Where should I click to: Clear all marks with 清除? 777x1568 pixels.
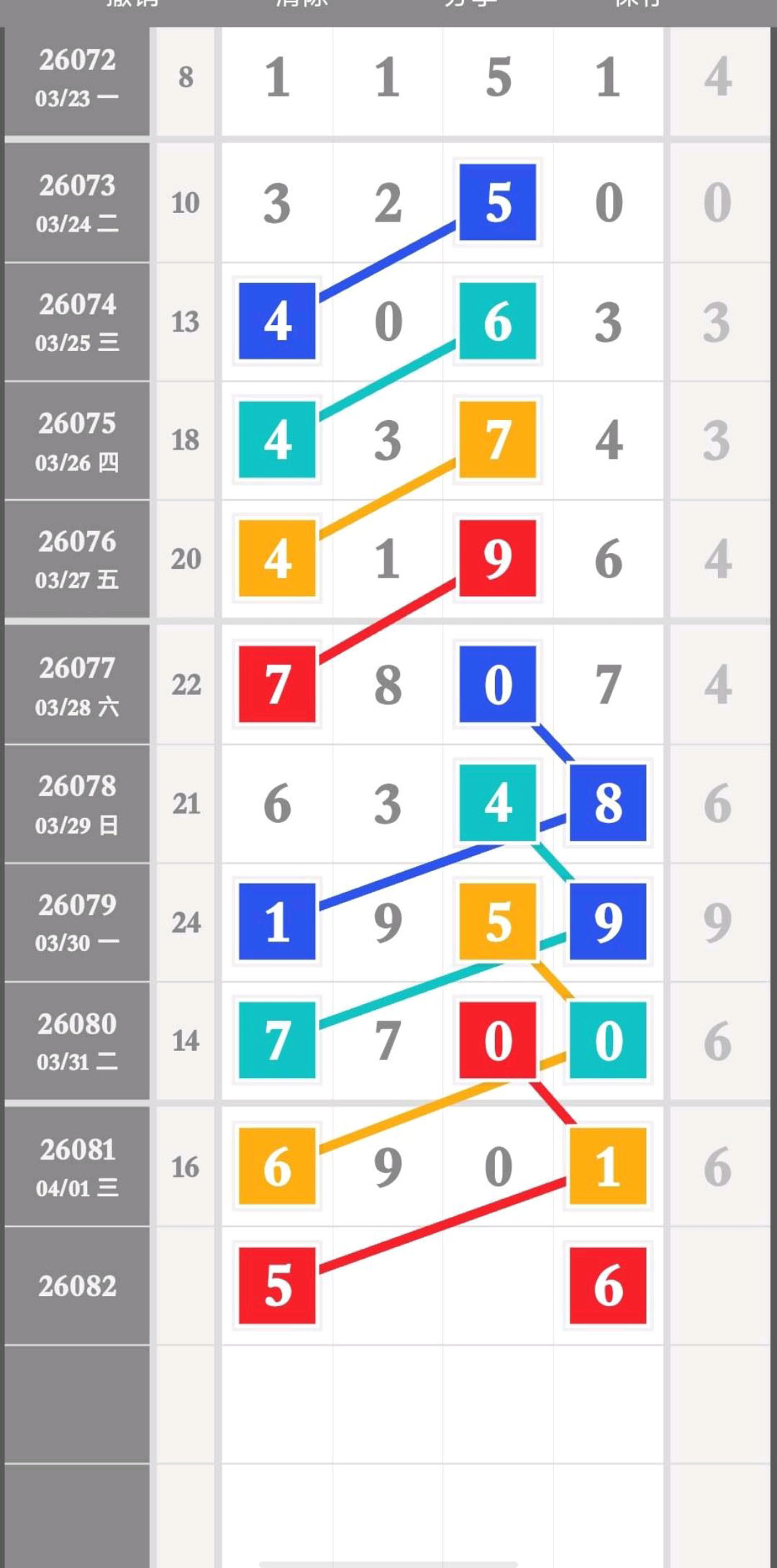302,4
